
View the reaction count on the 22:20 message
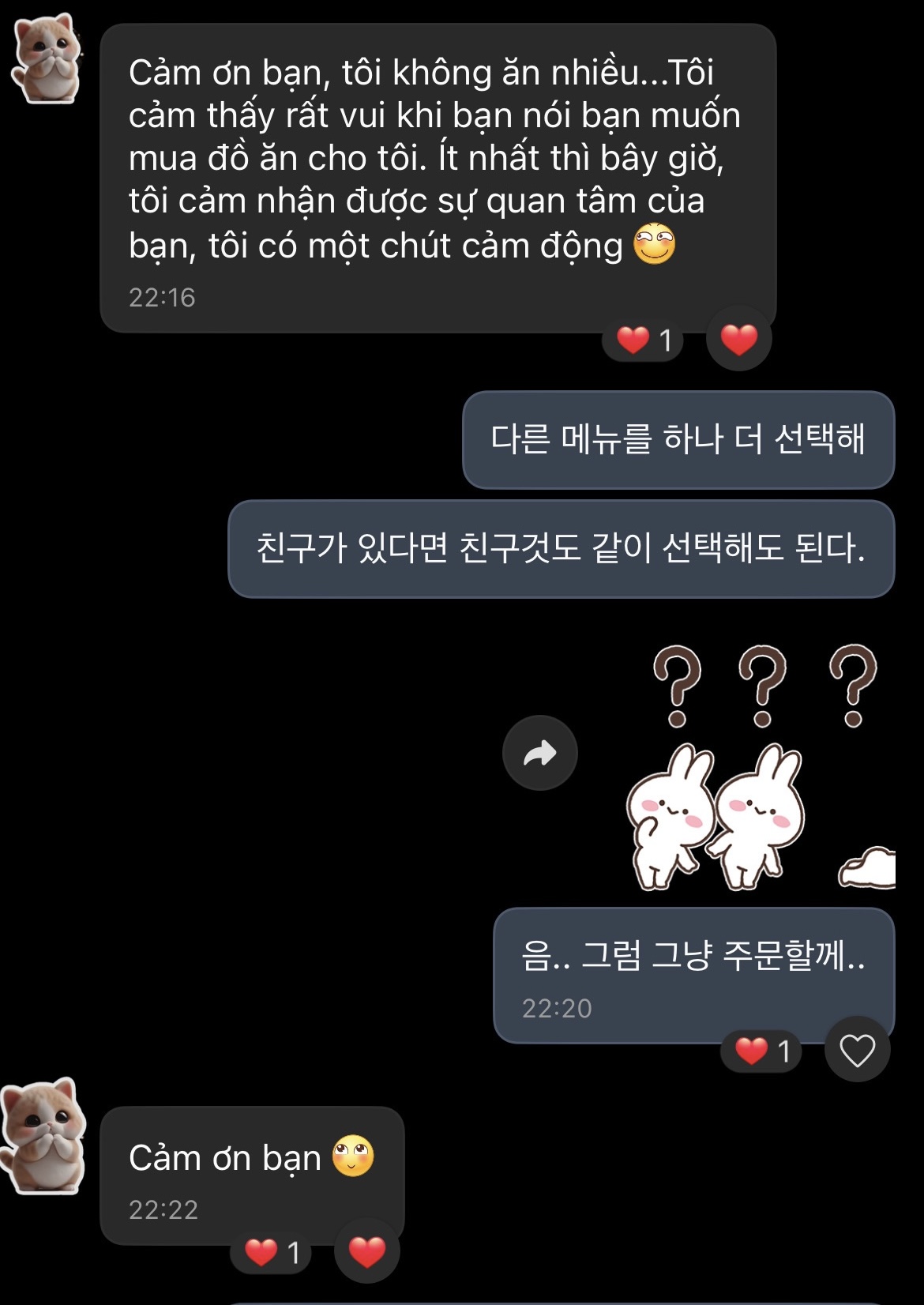pos(761,1051)
